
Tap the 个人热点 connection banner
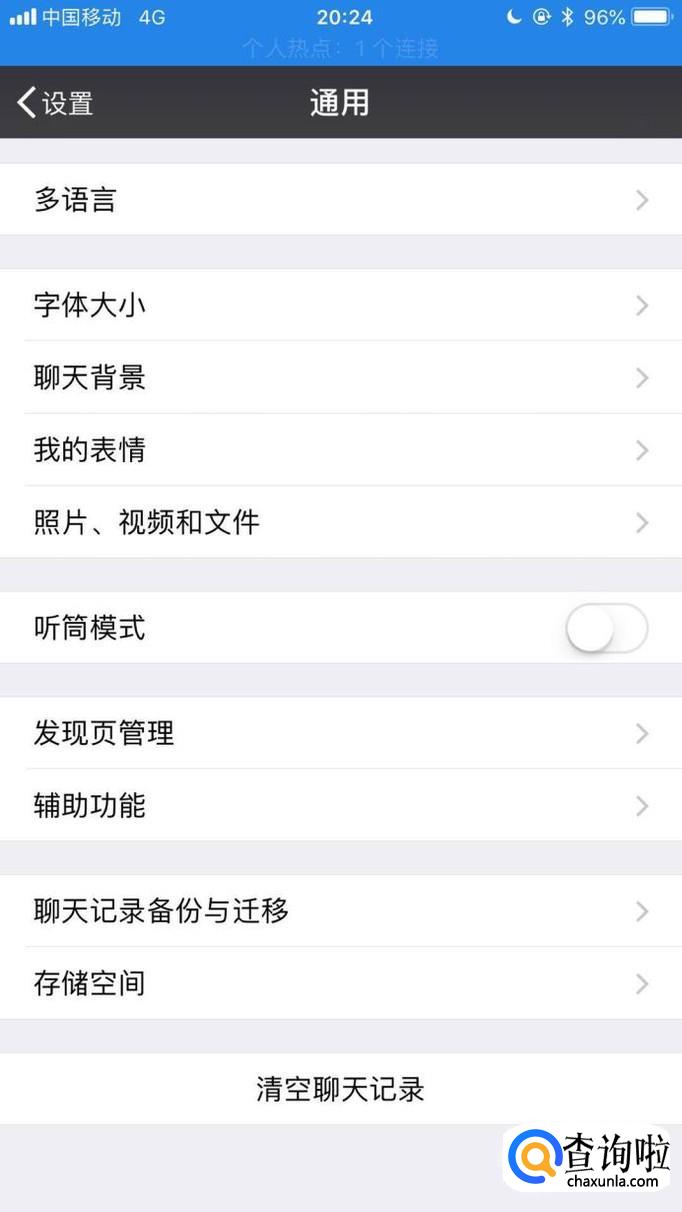tap(340, 48)
